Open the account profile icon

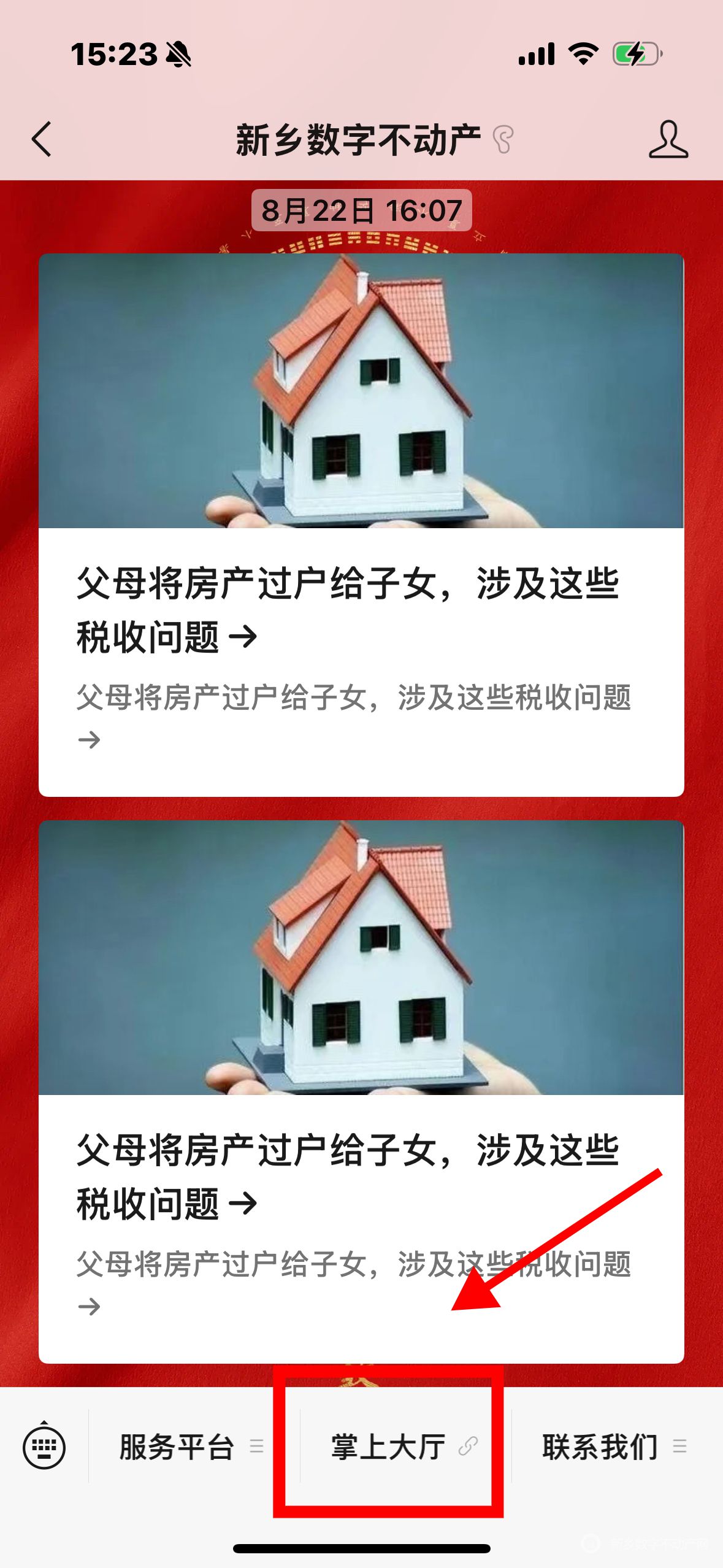click(x=668, y=140)
